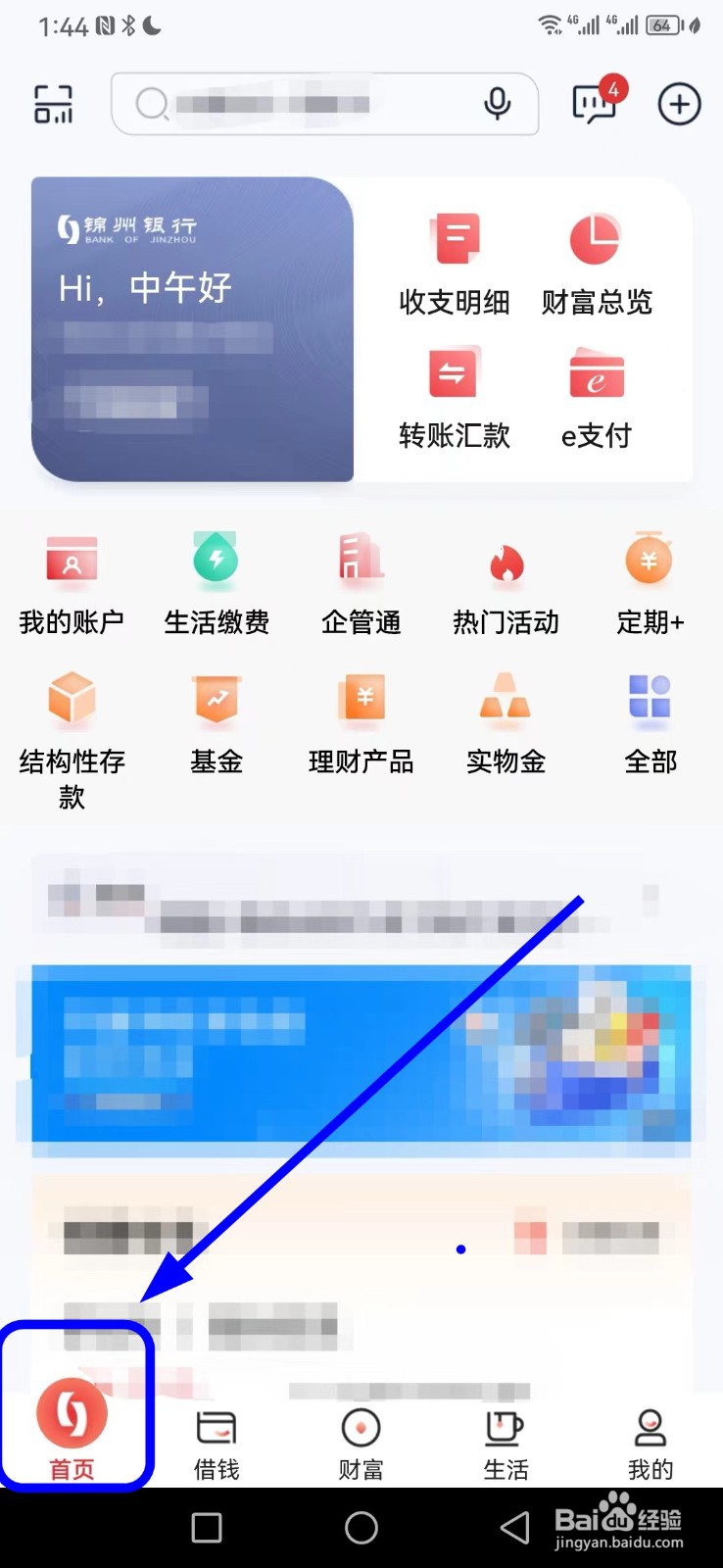The image size is (723, 1568).
Task: Tap the search input field
Action: [313, 104]
